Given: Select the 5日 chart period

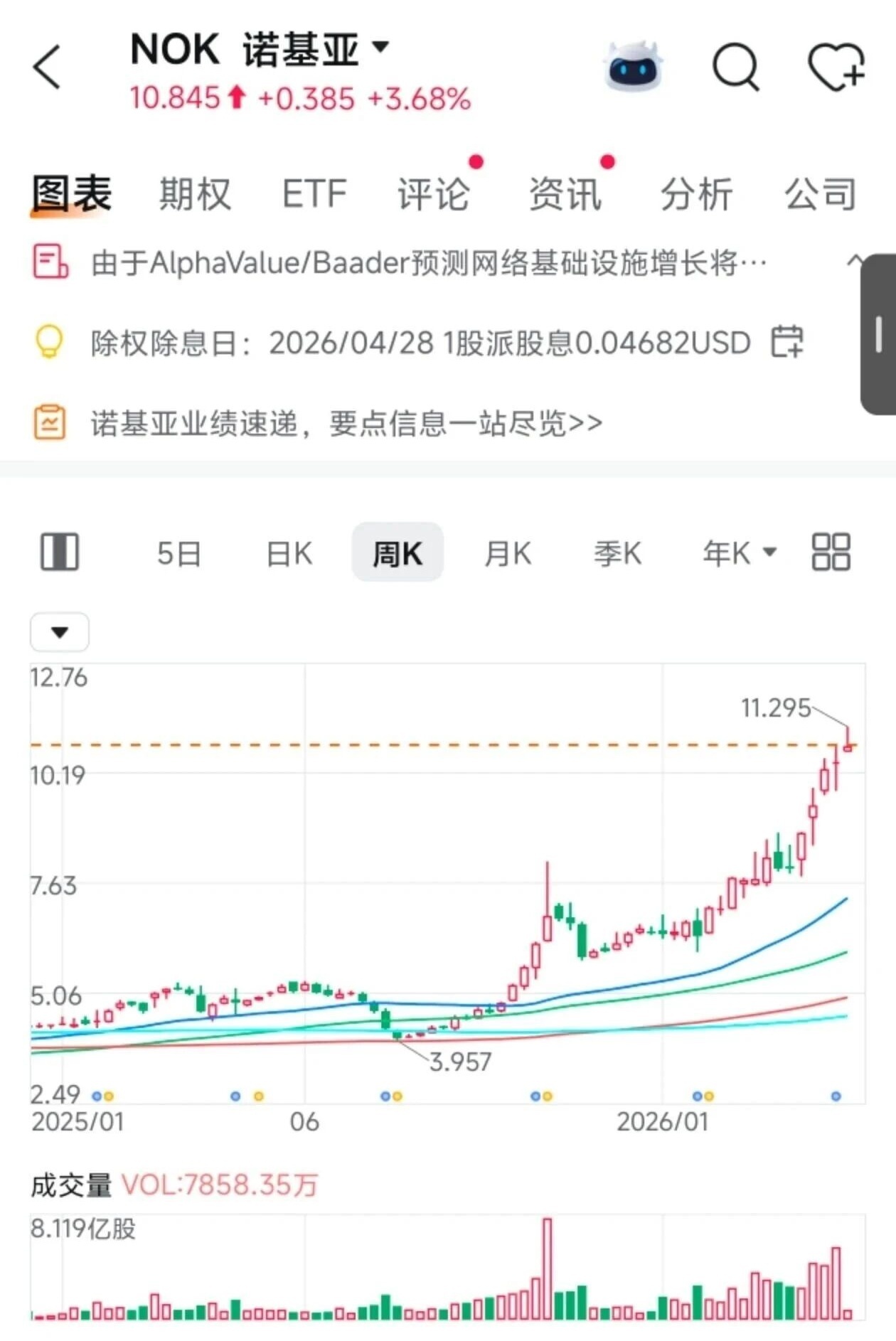Looking at the screenshot, I should click(178, 553).
